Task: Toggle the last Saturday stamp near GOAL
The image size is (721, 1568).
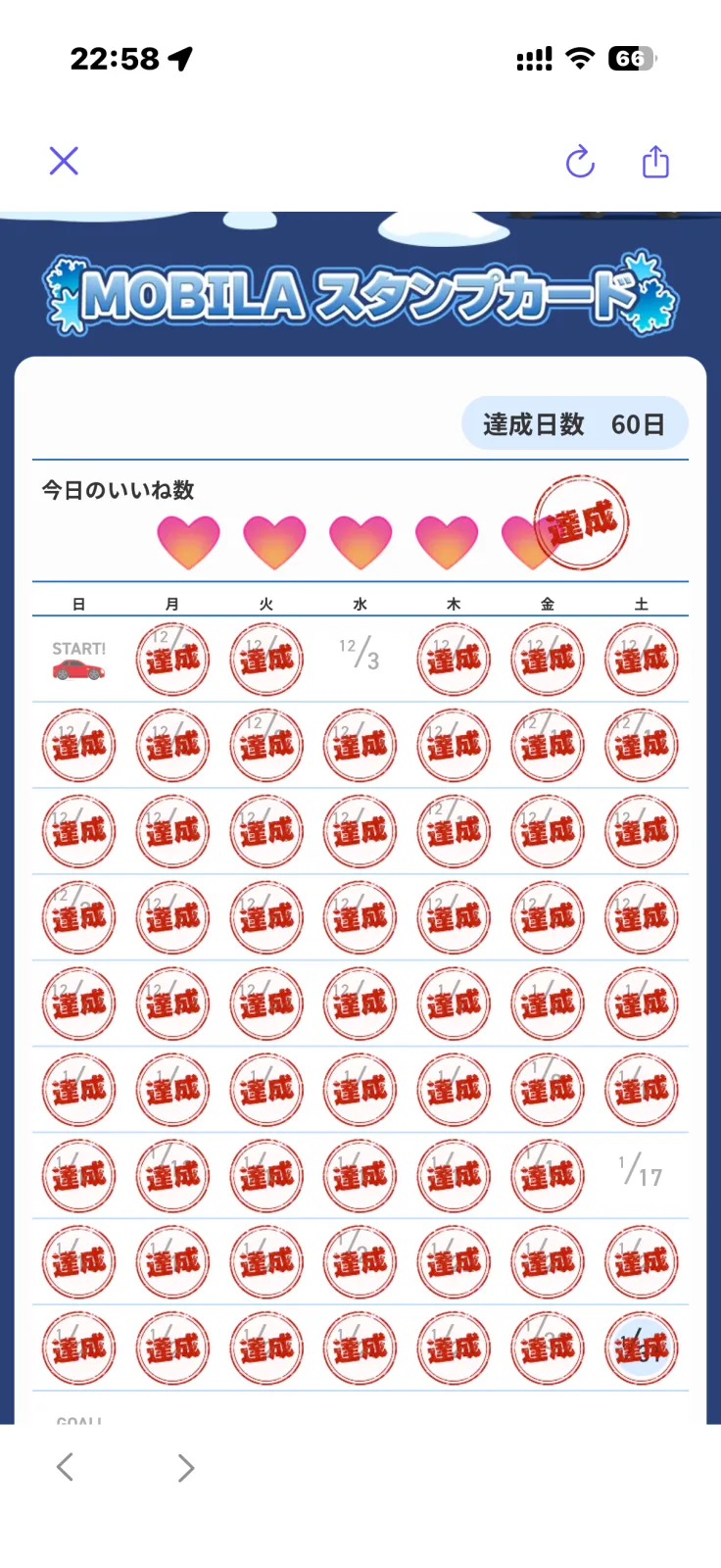Action: point(642,1347)
